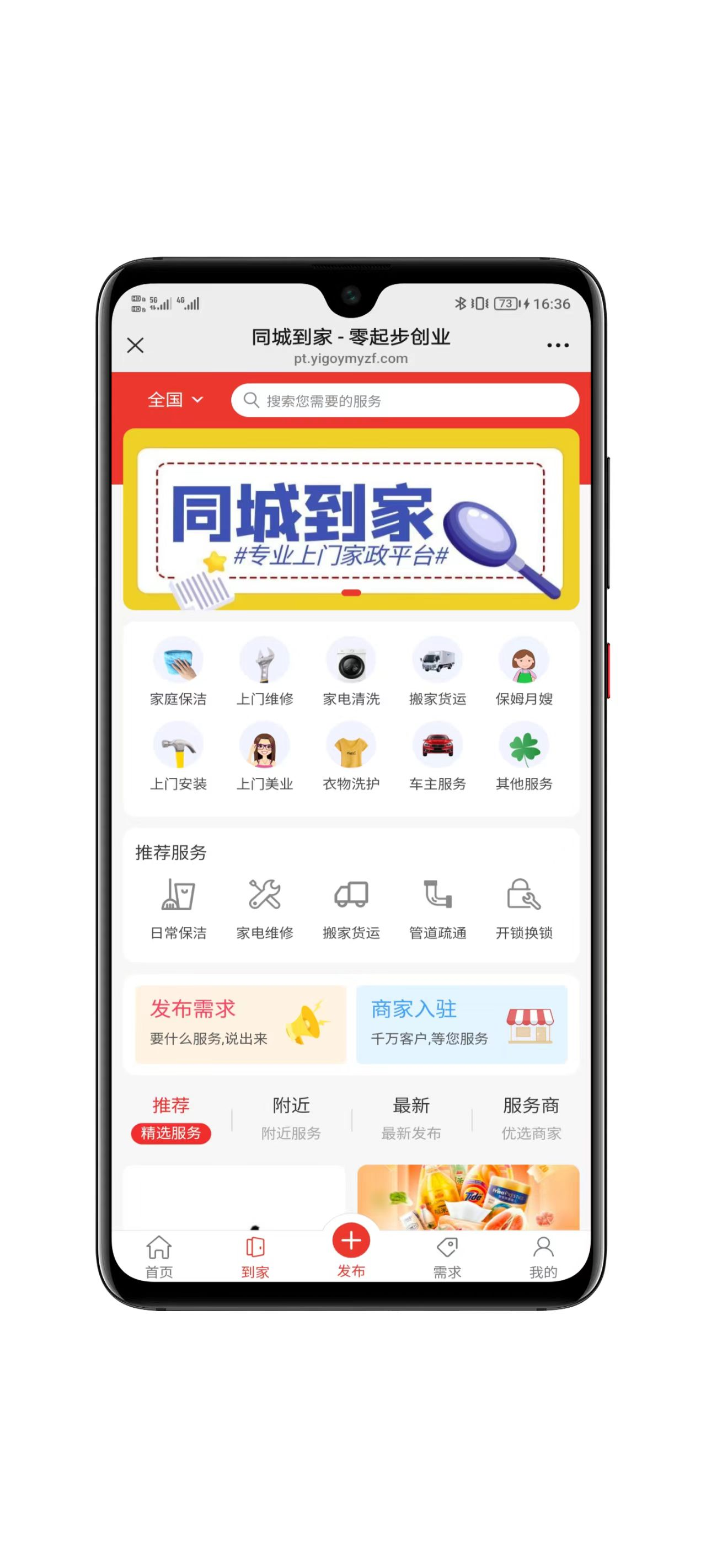Close the web page with the X button
Image resolution: width=706 pixels, height=1568 pixels.
(x=135, y=345)
